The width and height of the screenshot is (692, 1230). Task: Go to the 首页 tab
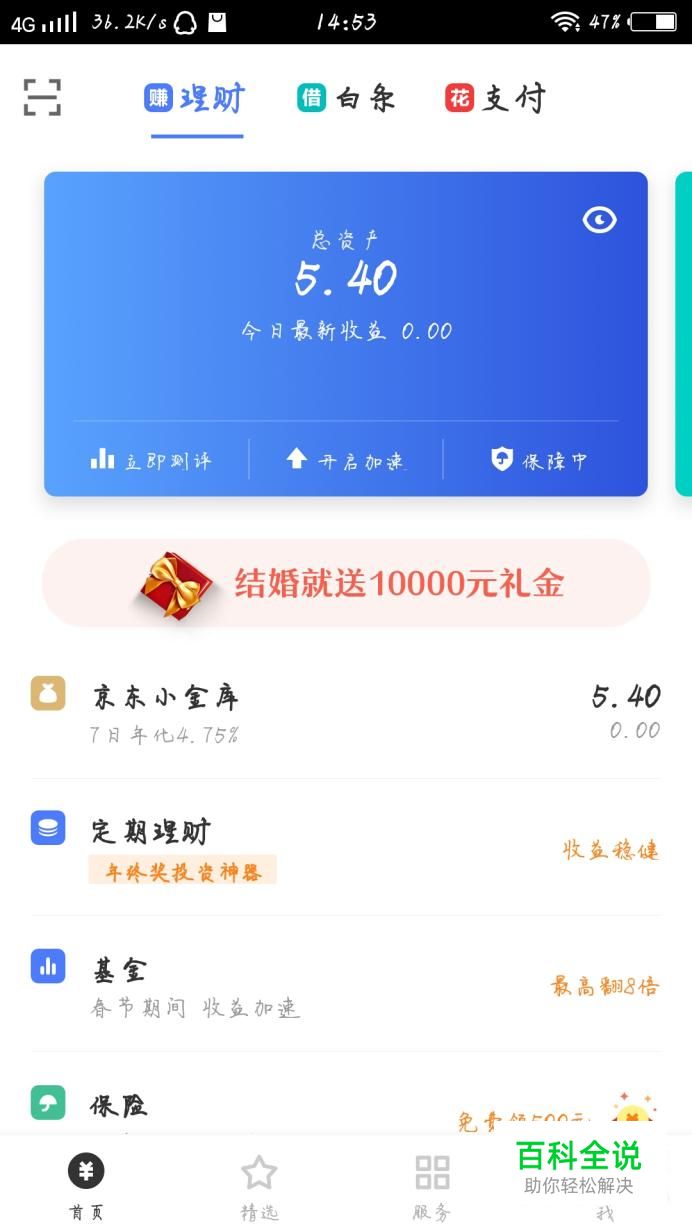(x=86, y=1184)
